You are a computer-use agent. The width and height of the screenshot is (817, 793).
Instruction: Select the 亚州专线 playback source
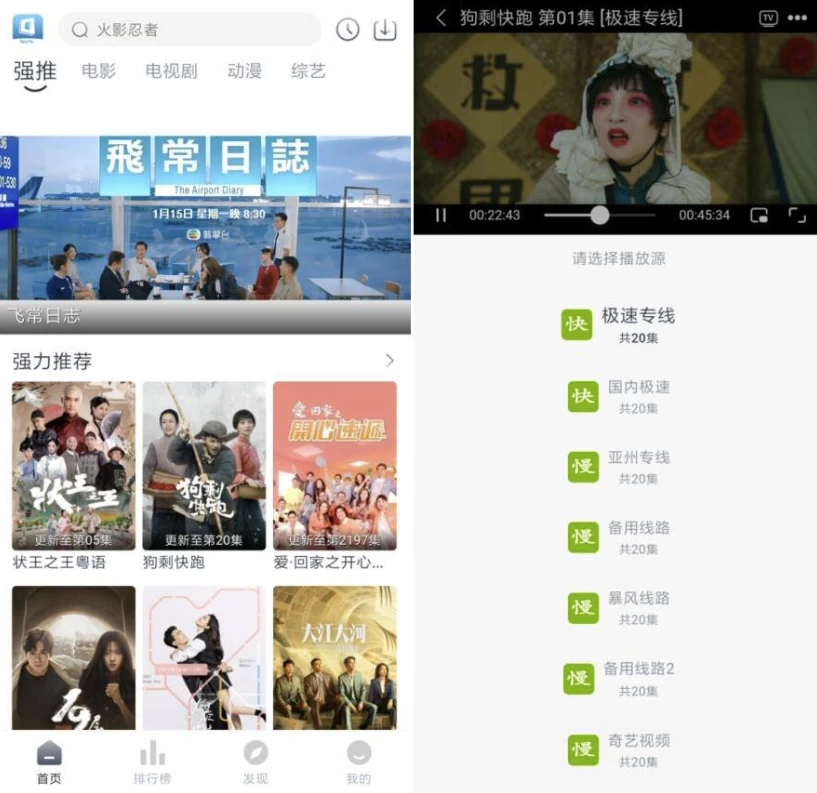(620, 467)
